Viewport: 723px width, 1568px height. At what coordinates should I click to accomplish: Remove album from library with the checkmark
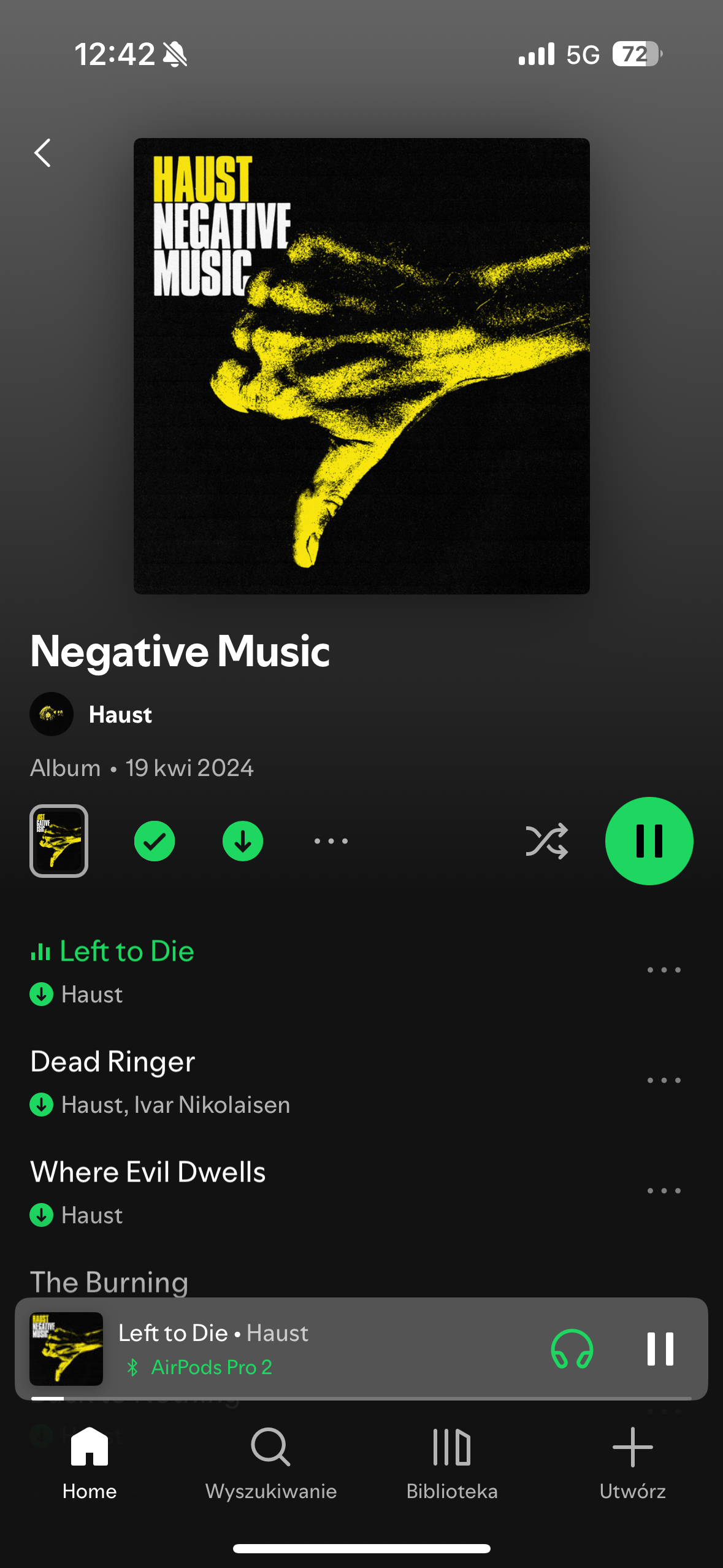tap(155, 841)
